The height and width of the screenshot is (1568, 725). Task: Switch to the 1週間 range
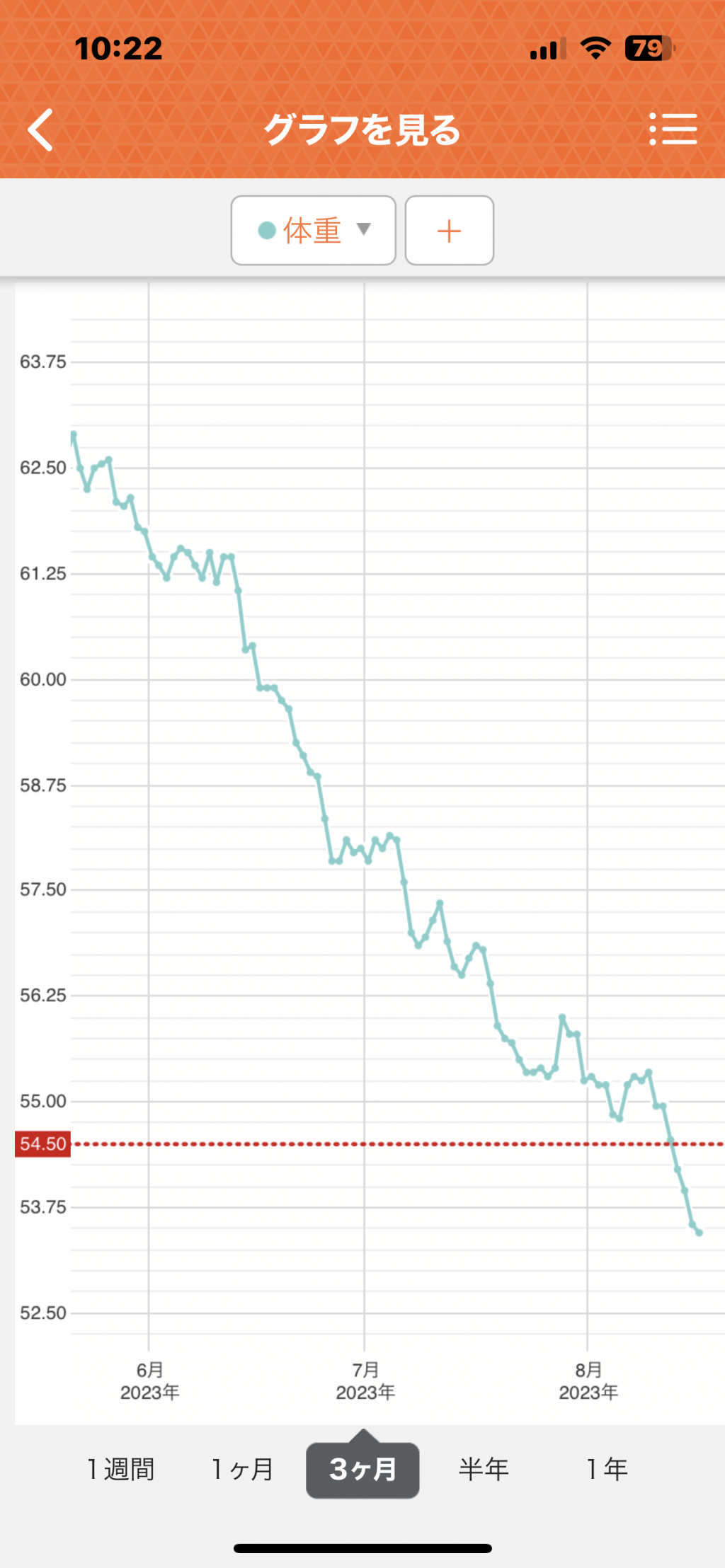coord(120,1470)
